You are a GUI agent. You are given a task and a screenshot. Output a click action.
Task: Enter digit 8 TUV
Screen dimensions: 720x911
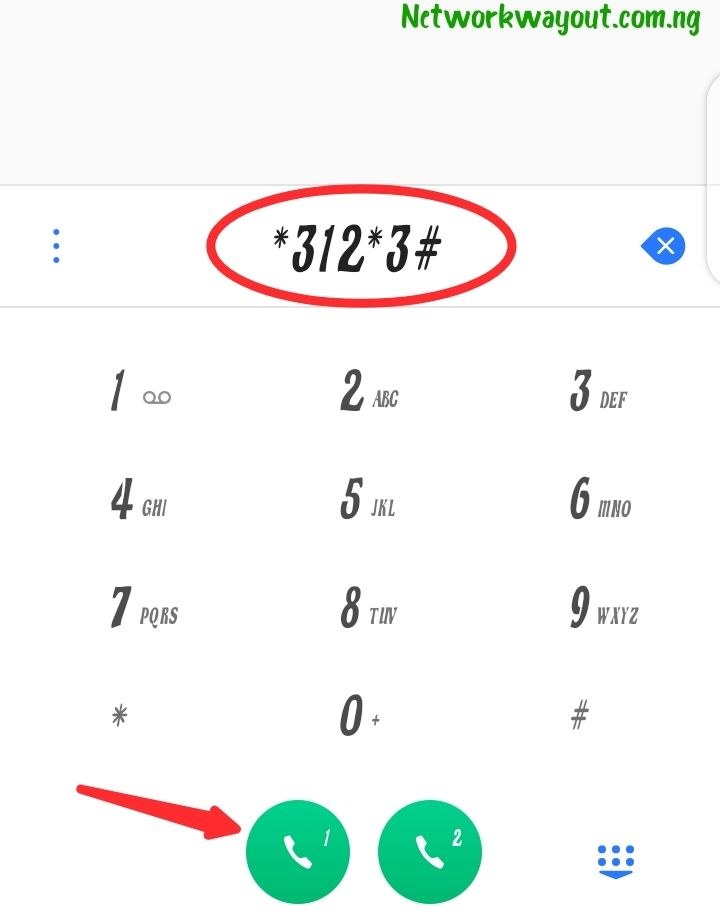(x=366, y=608)
